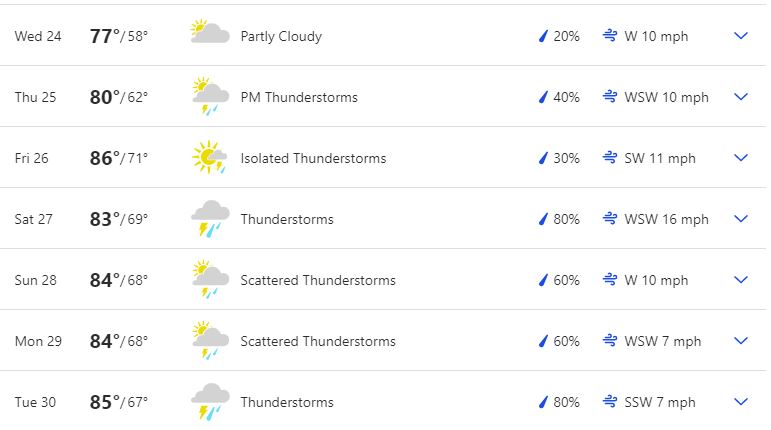
Task: Expand the Mon 29 forecast details
Action: (741, 341)
